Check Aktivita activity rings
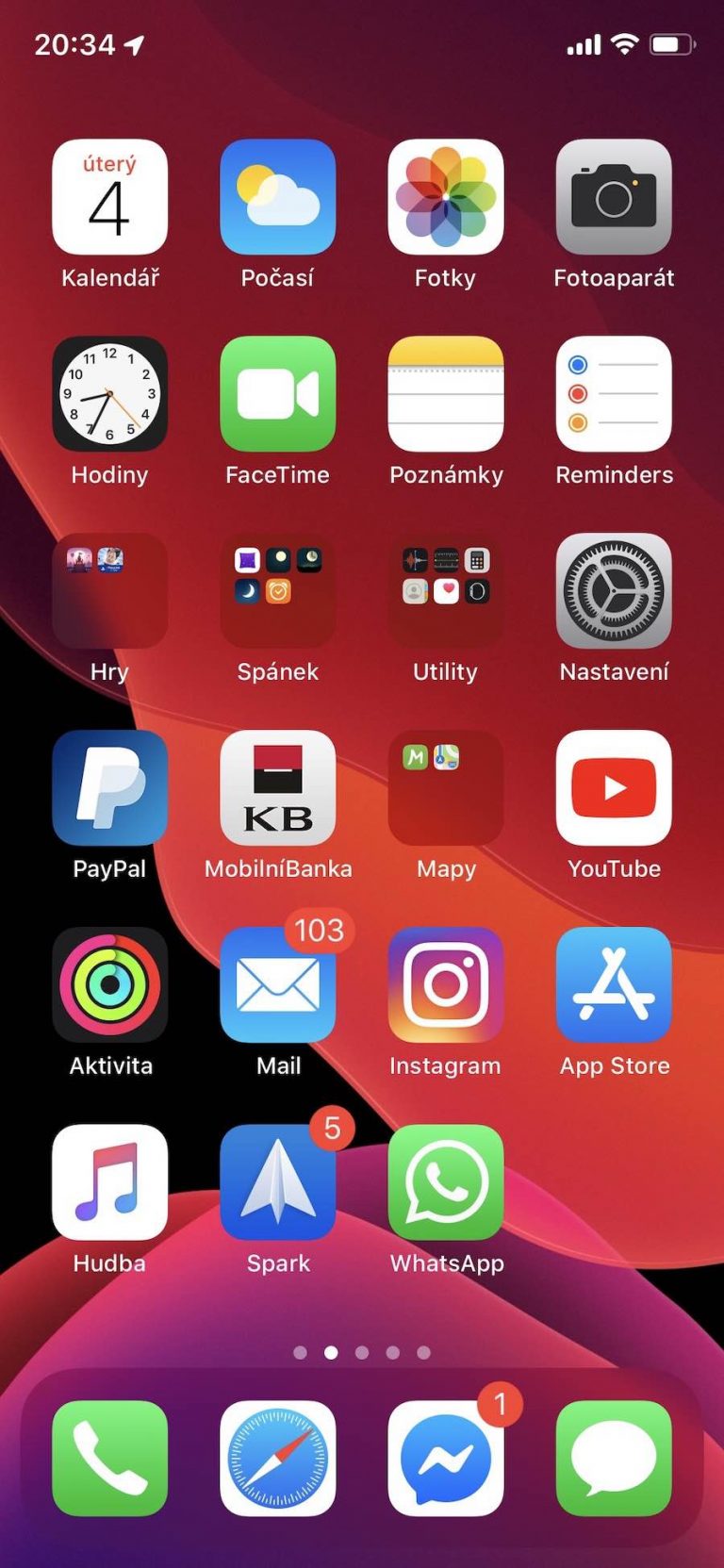Viewport: 724px width, 1568px height. (110, 984)
